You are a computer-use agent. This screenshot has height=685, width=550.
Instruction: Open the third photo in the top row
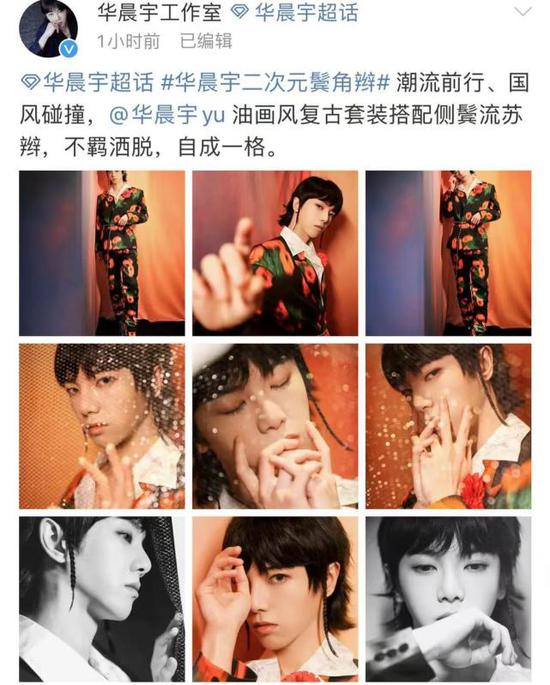pos(448,253)
